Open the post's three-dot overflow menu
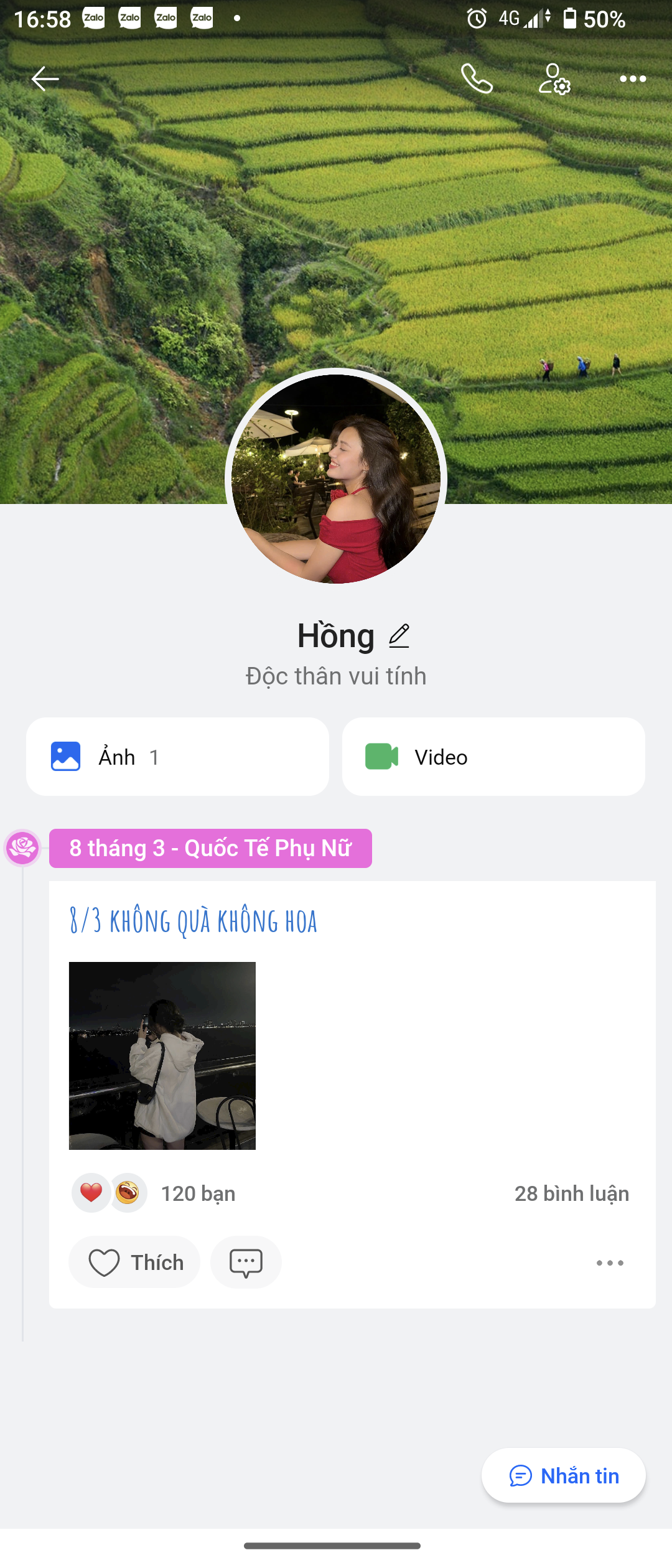Image resolution: width=672 pixels, height=1568 pixels. [611, 1262]
